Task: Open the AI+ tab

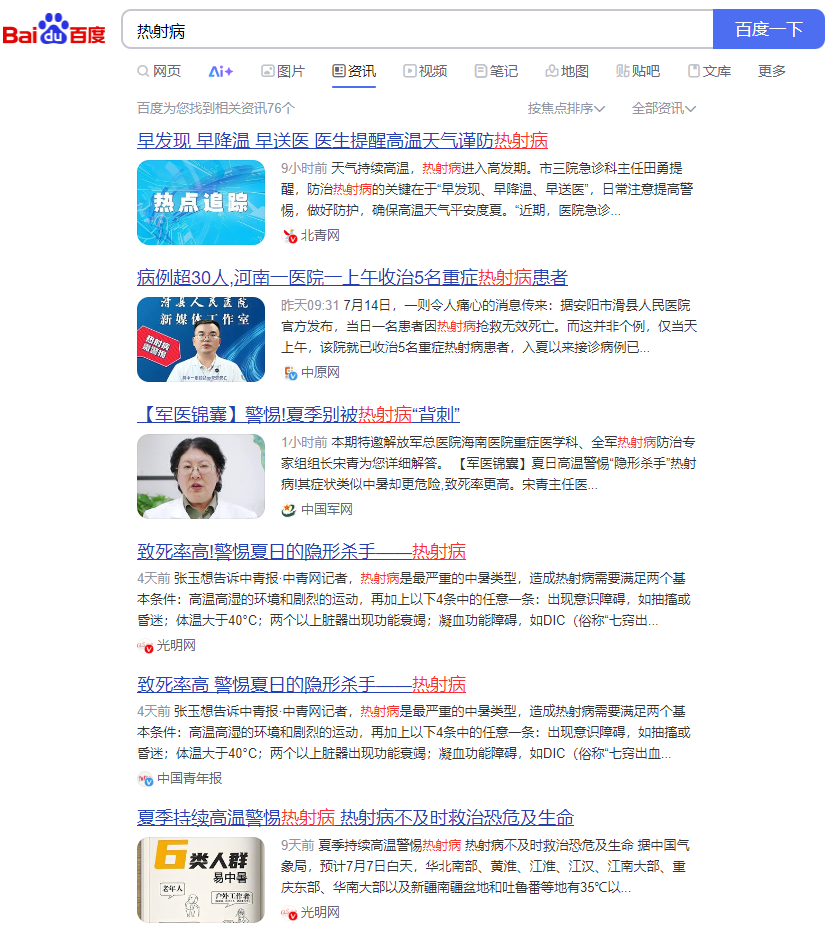Action: click(220, 71)
